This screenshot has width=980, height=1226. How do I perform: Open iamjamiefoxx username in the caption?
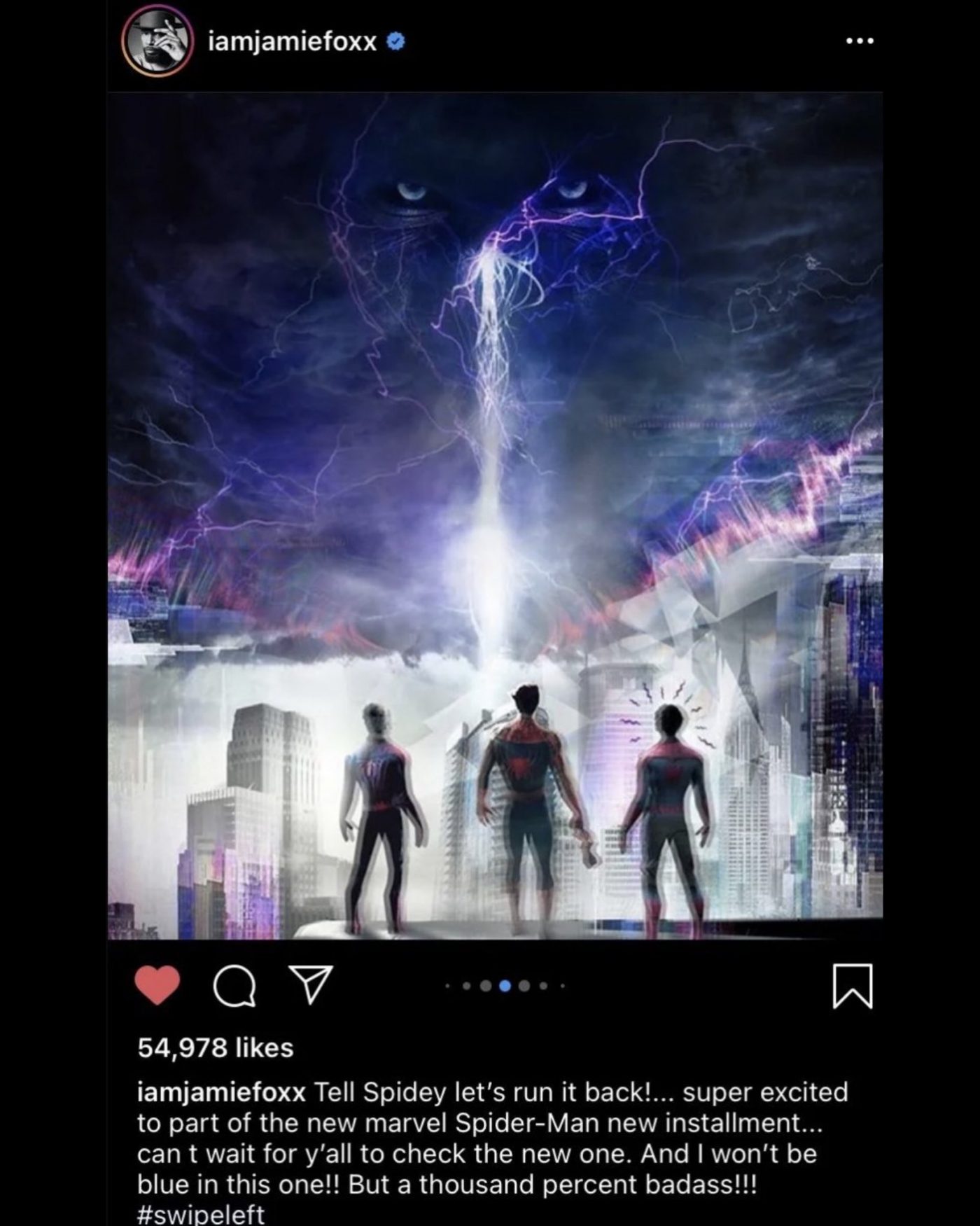click(x=221, y=1092)
